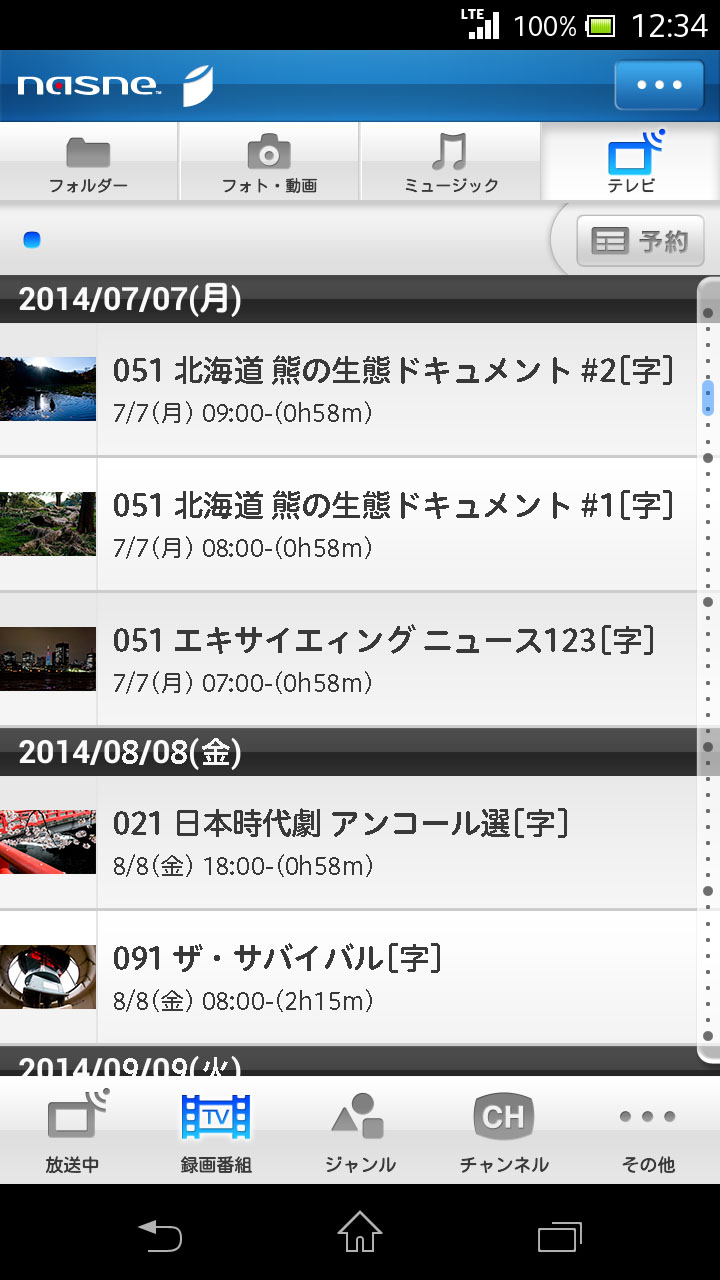
Task: Open the チャンネル tab
Action: coord(504,1132)
